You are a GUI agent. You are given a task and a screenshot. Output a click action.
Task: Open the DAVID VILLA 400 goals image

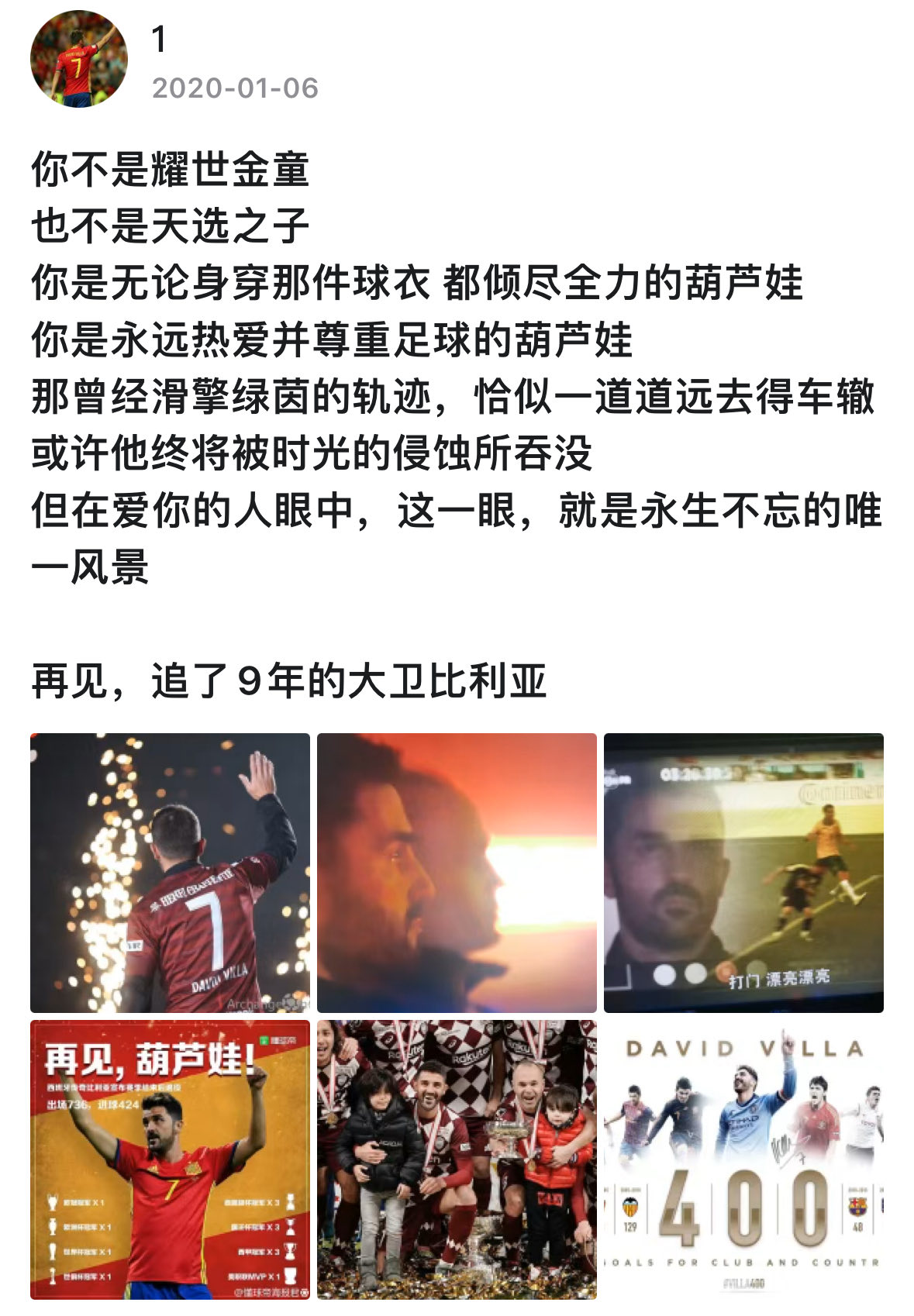(x=743, y=1159)
